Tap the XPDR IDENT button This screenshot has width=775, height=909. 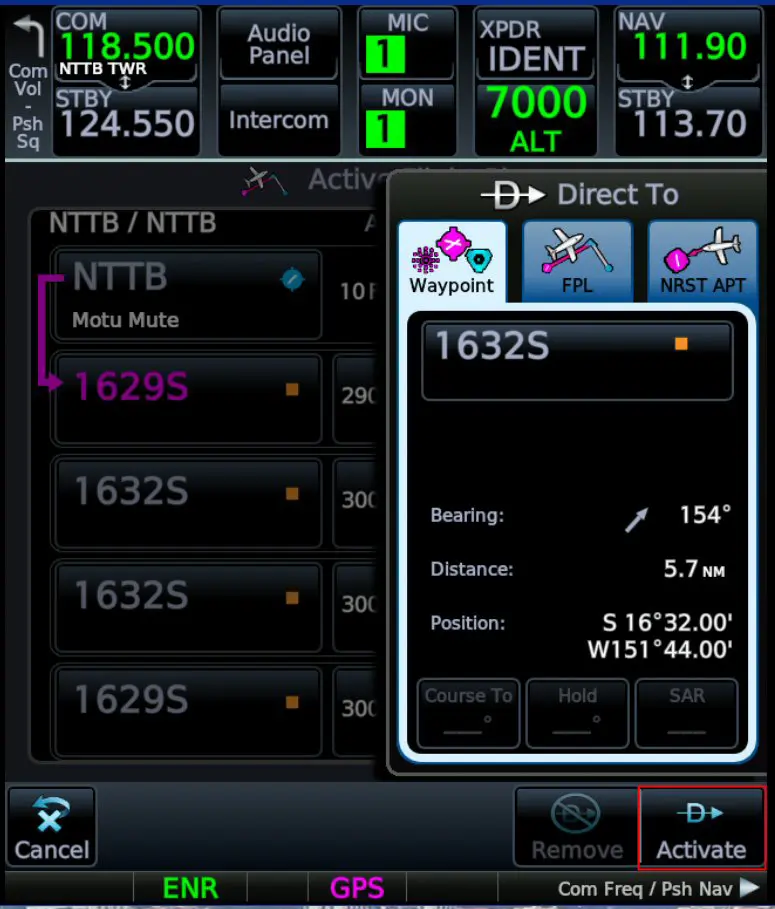535,44
